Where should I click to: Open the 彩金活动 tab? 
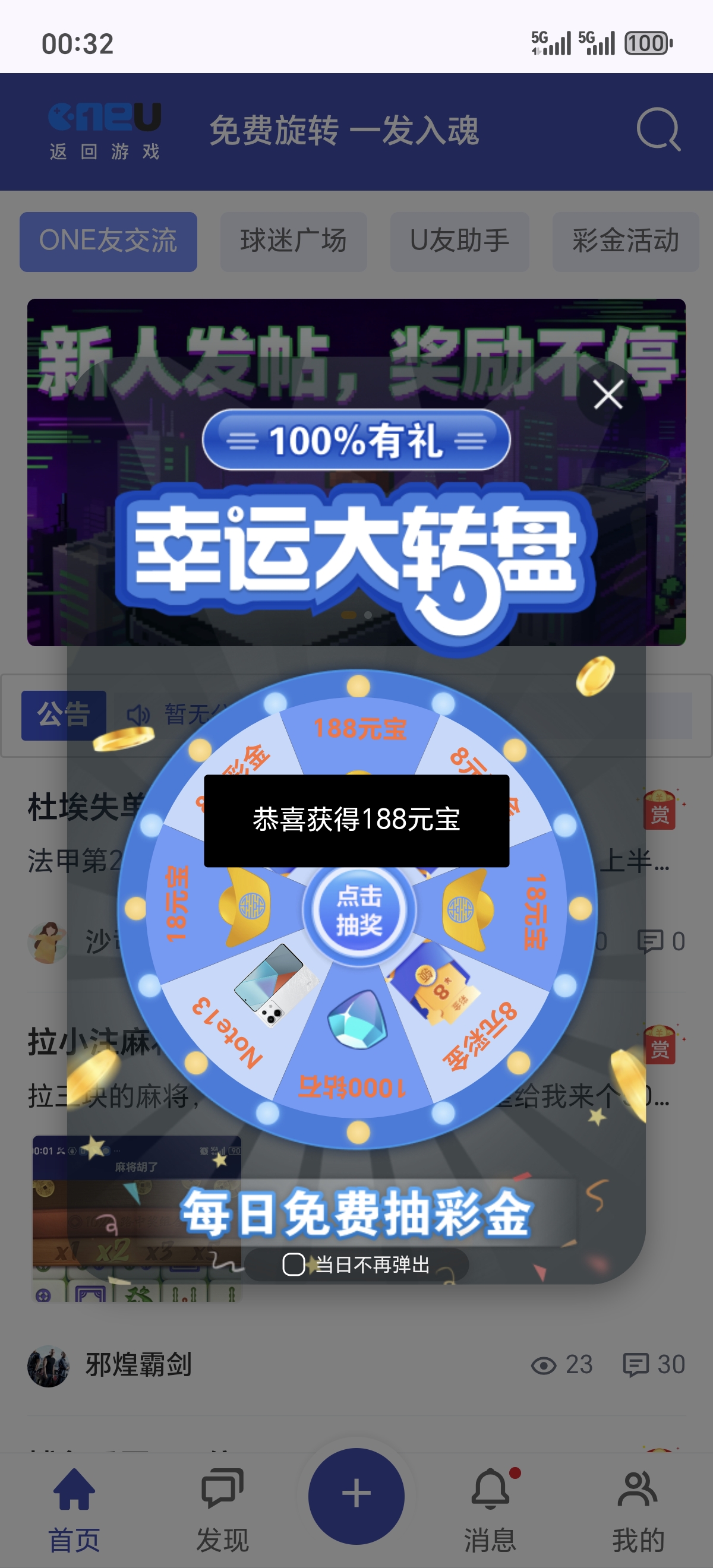pos(626,241)
